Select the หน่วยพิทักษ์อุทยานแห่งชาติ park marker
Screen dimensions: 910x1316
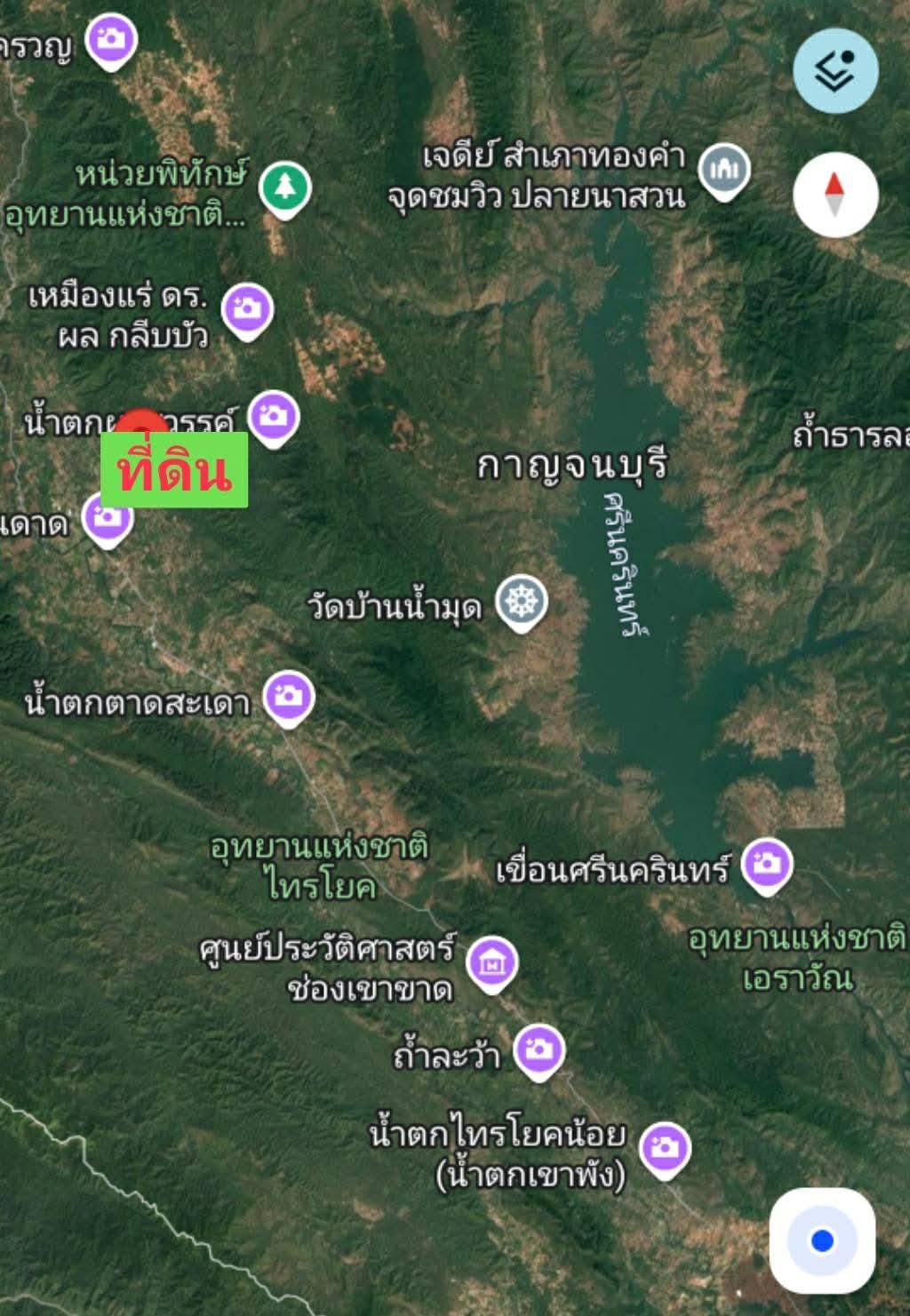point(284,187)
